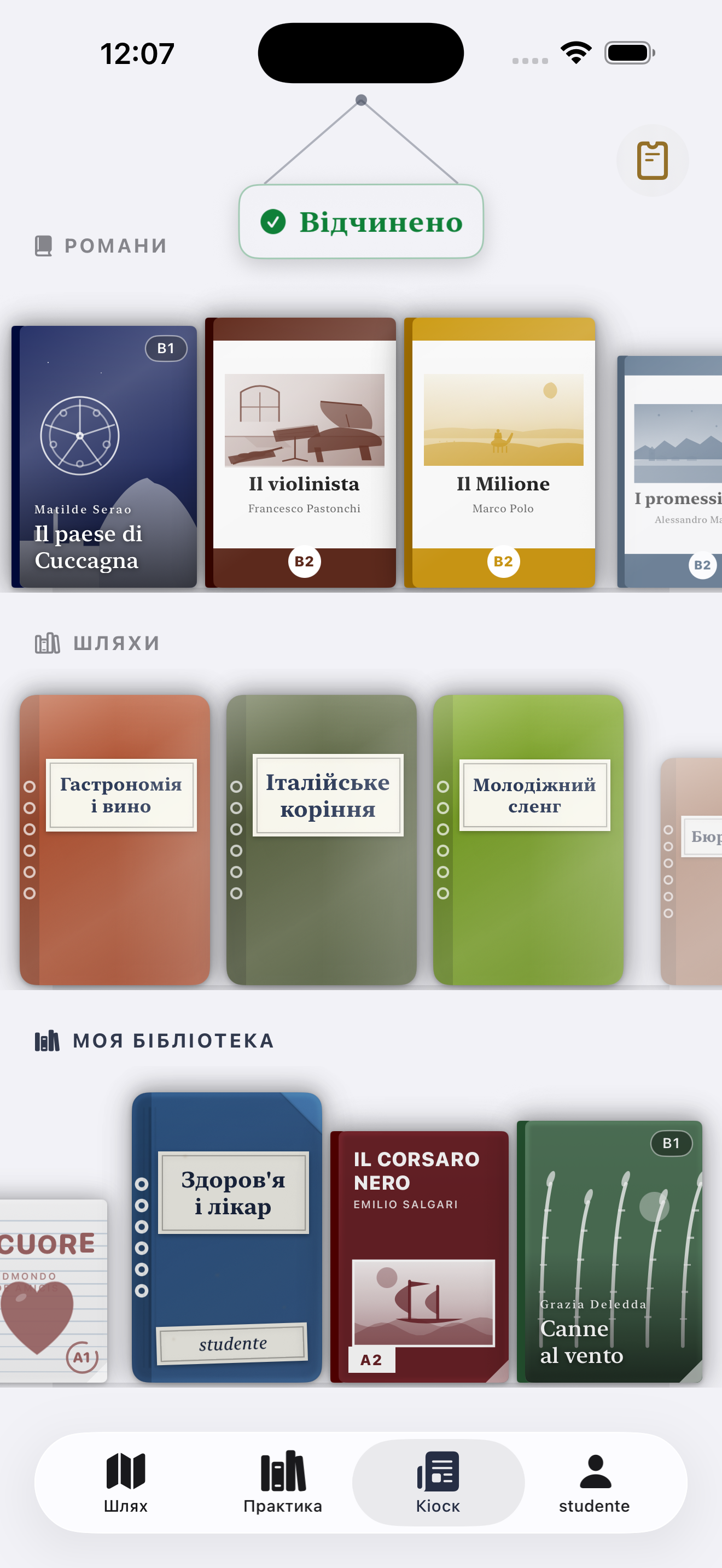
Task: Go to the studente profile tab
Action: [x=595, y=1482]
